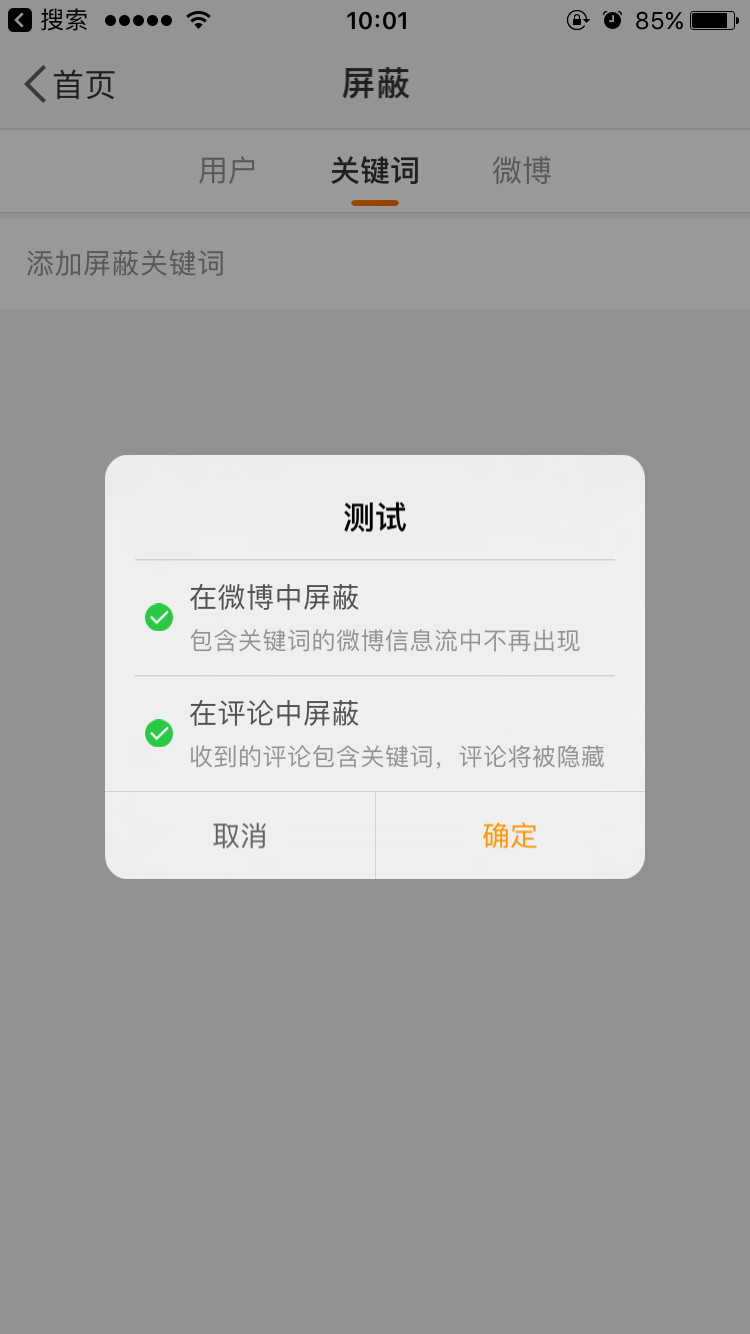Uncheck 在微博中屏蔽 option
This screenshot has width=750, height=1334.
point(159,617)
